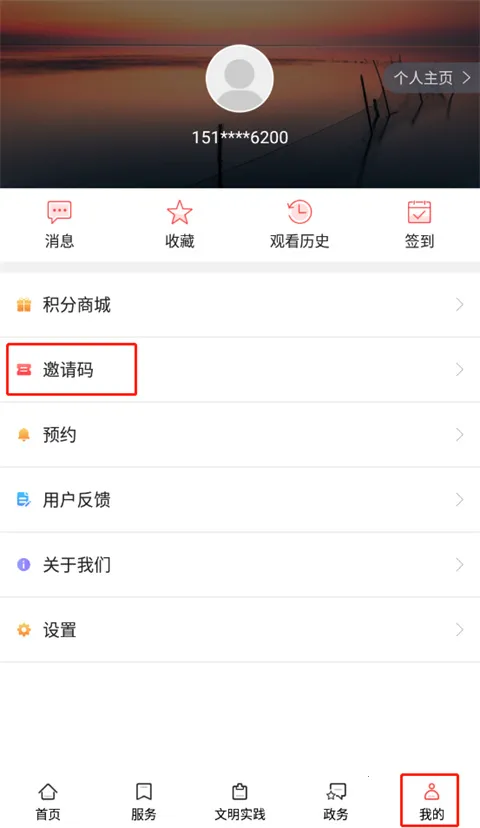Tap 签到 daily check-in
The image size is (480, 828).
tap(419, 224)
